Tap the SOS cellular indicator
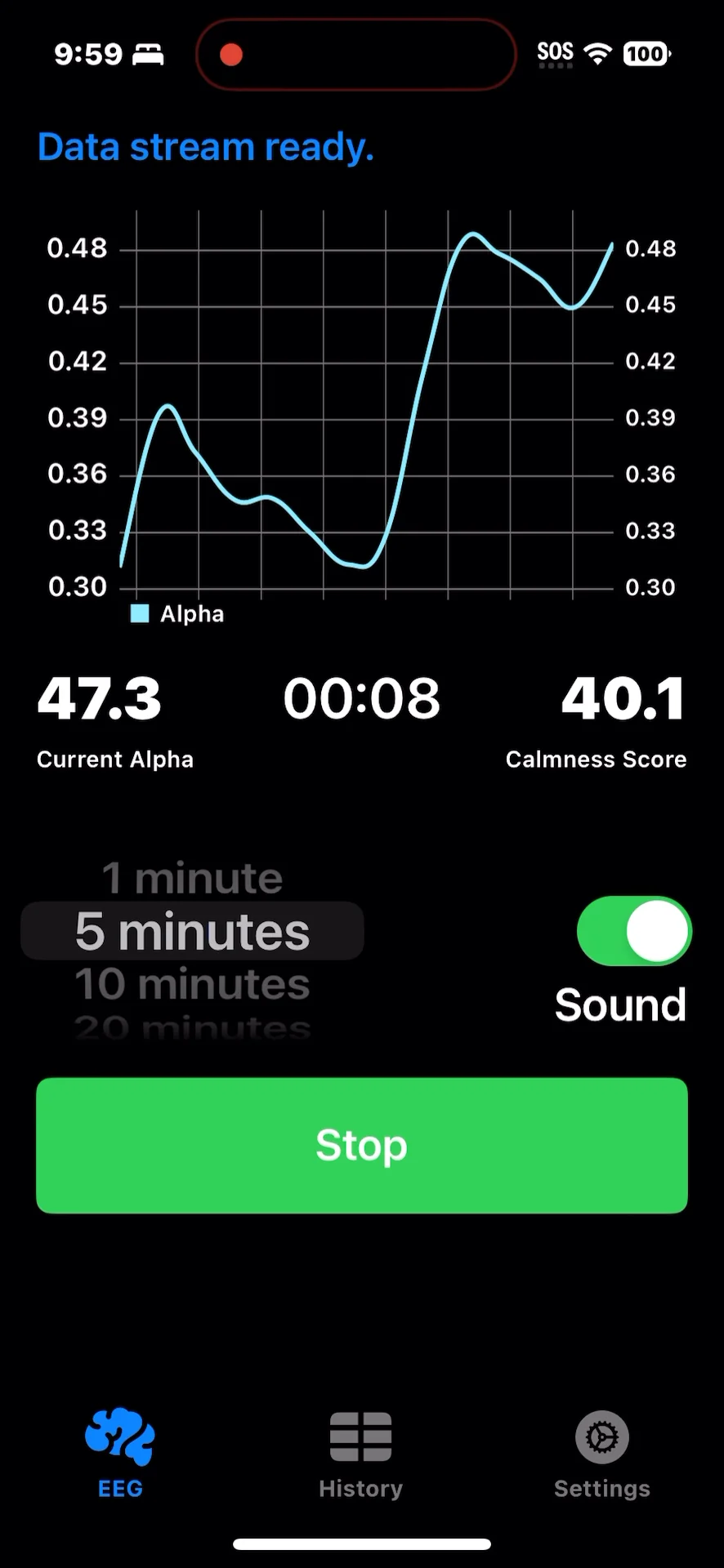 tap(555, 53)
